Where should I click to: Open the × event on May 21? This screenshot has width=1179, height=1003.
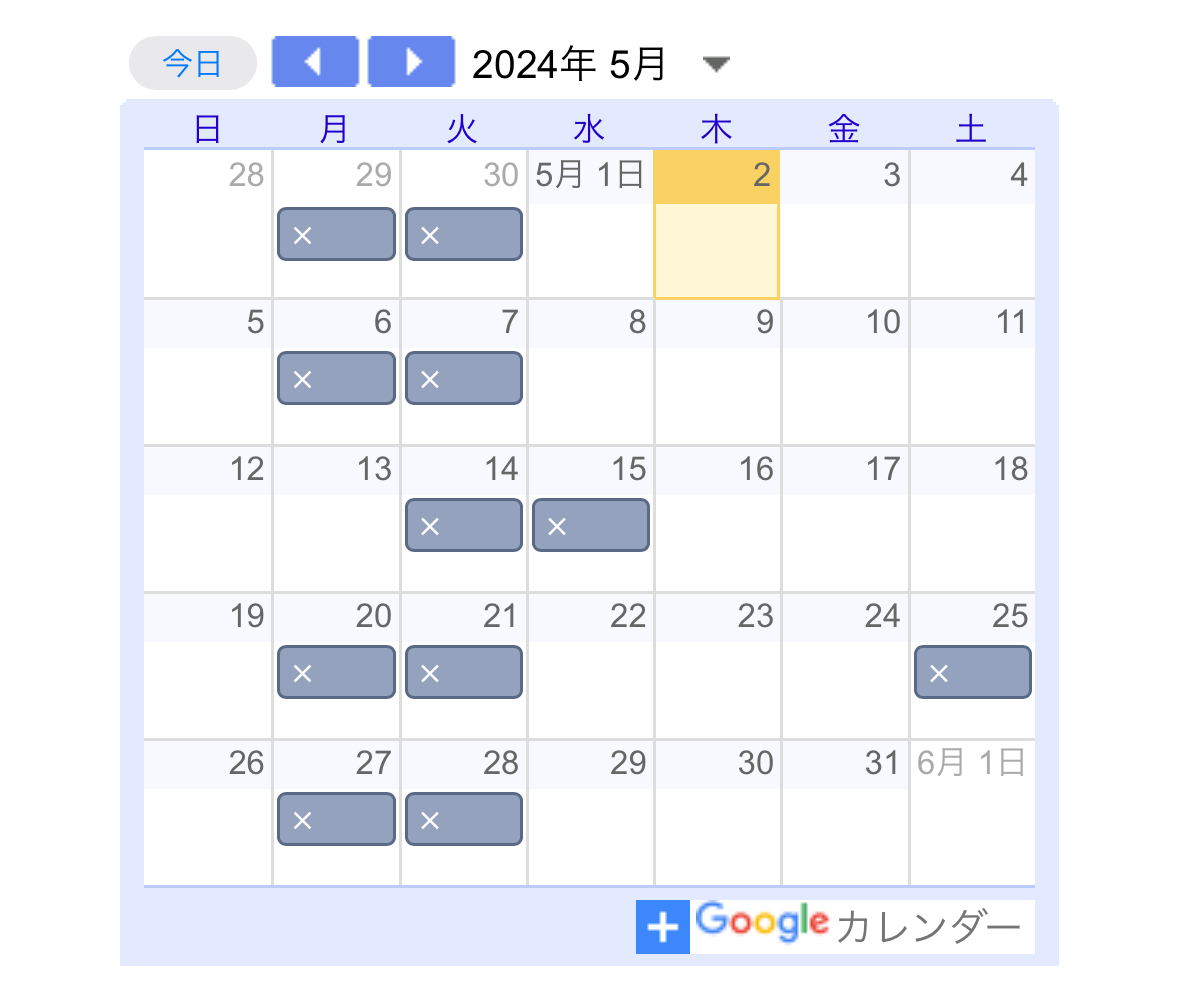coord(463,673)
